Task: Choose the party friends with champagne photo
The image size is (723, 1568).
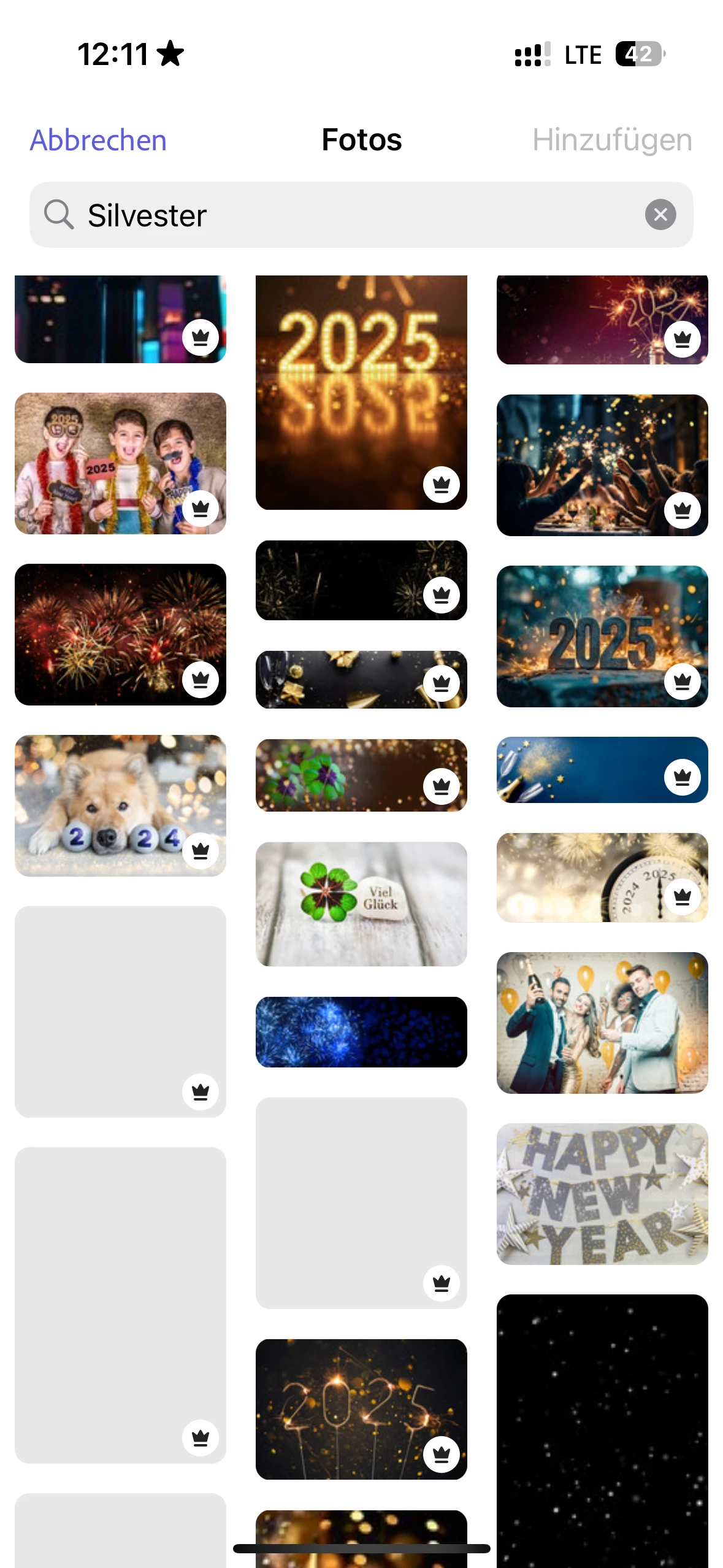Action: (602, 1023)
